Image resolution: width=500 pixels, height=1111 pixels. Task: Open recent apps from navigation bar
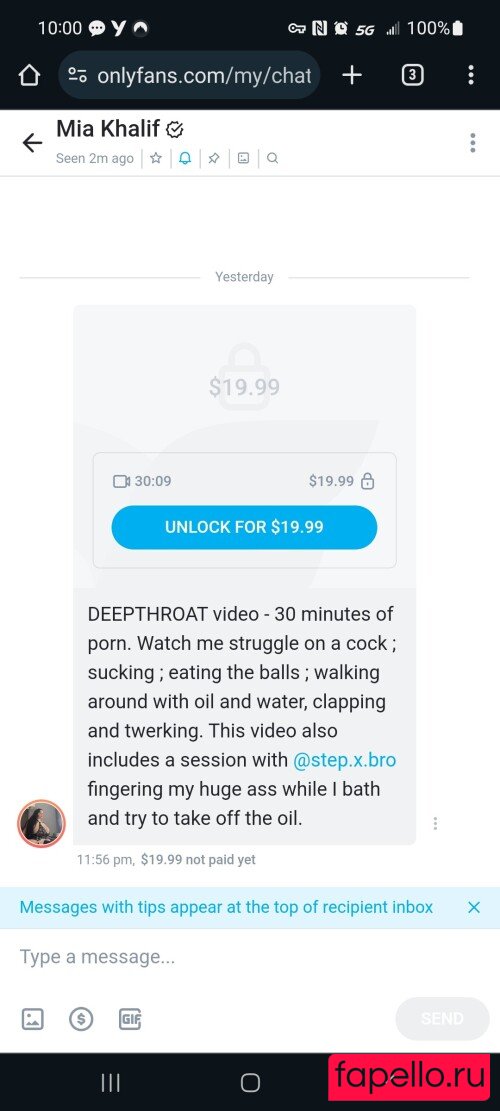pyautogui.click(x=110, y=1082)
